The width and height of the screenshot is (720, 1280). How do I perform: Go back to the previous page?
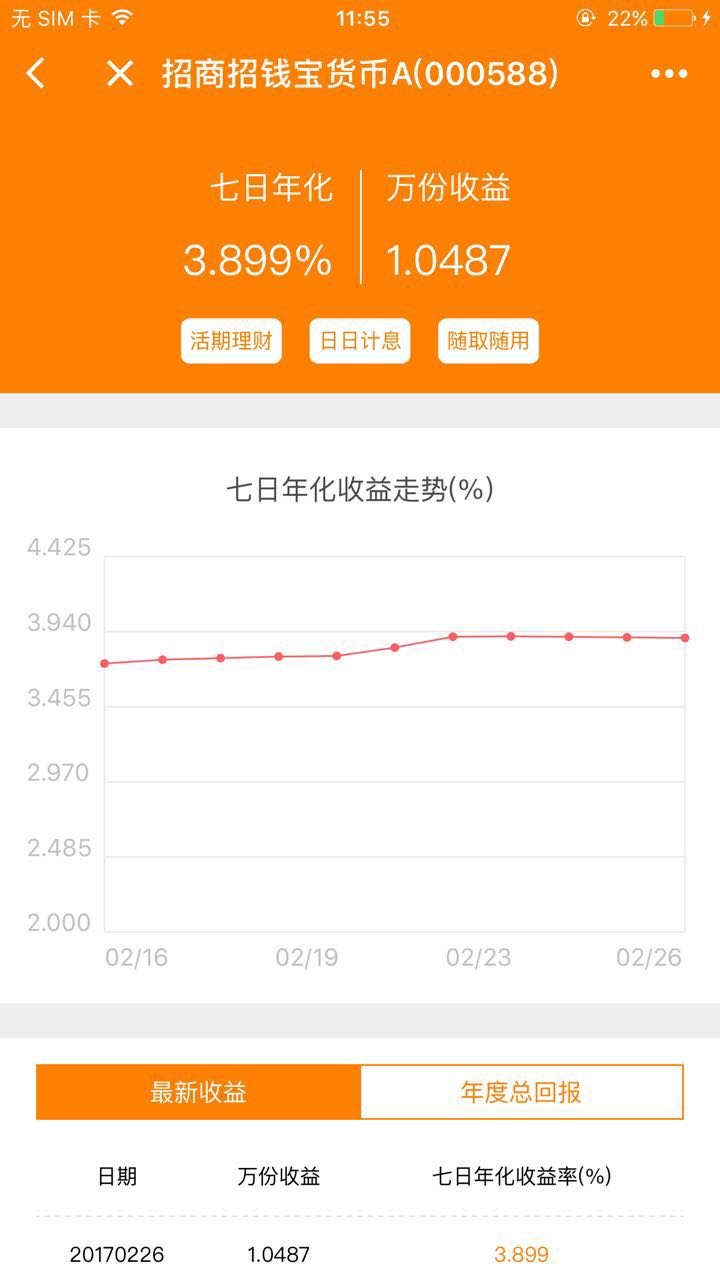click(x=36, y=74)
